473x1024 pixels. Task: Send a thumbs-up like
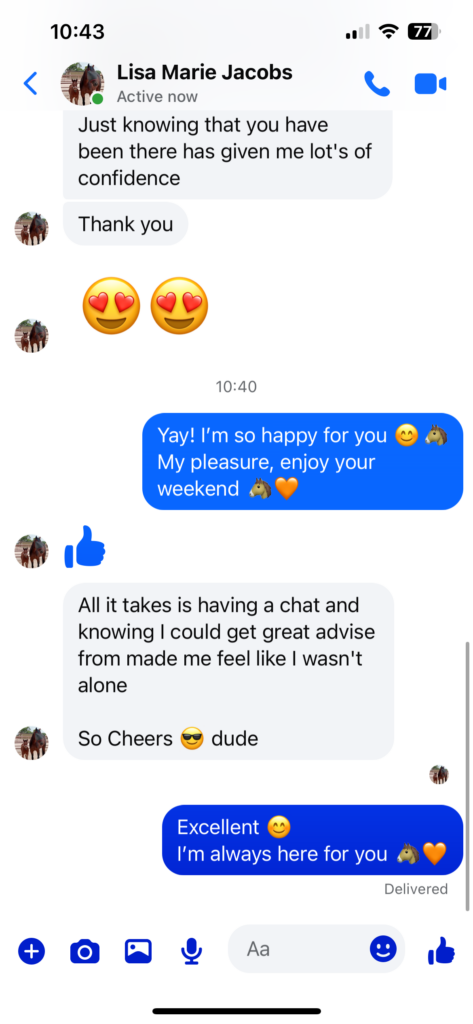point(441,950)
